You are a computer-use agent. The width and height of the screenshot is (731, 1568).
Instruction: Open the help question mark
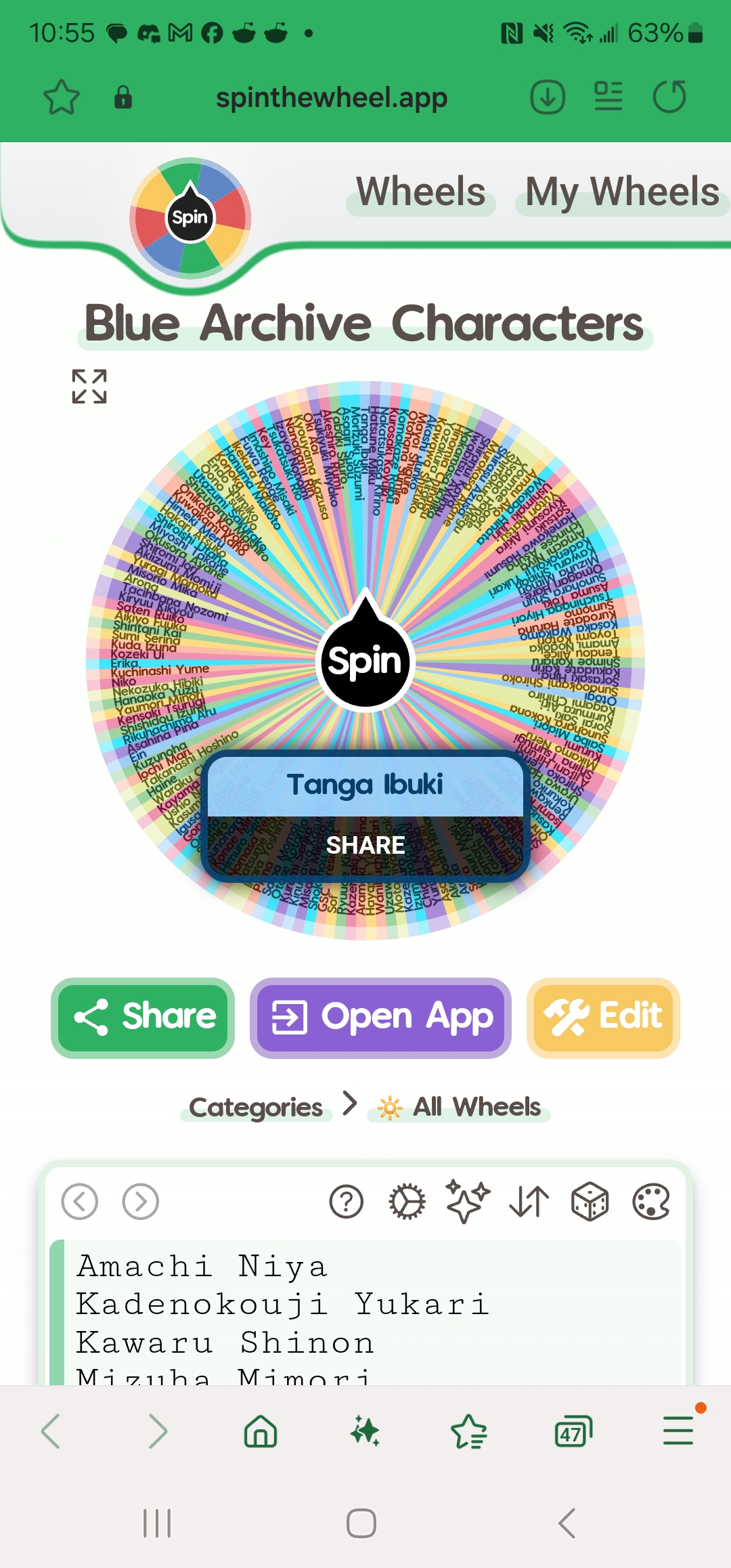click(347, 1202)
